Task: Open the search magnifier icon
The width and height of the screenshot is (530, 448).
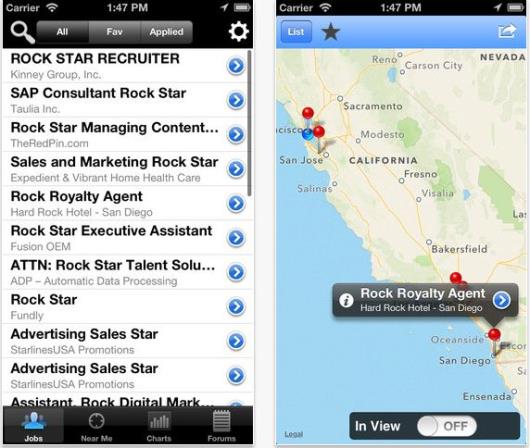Action: pyautogui.click(x=22, y=32)
